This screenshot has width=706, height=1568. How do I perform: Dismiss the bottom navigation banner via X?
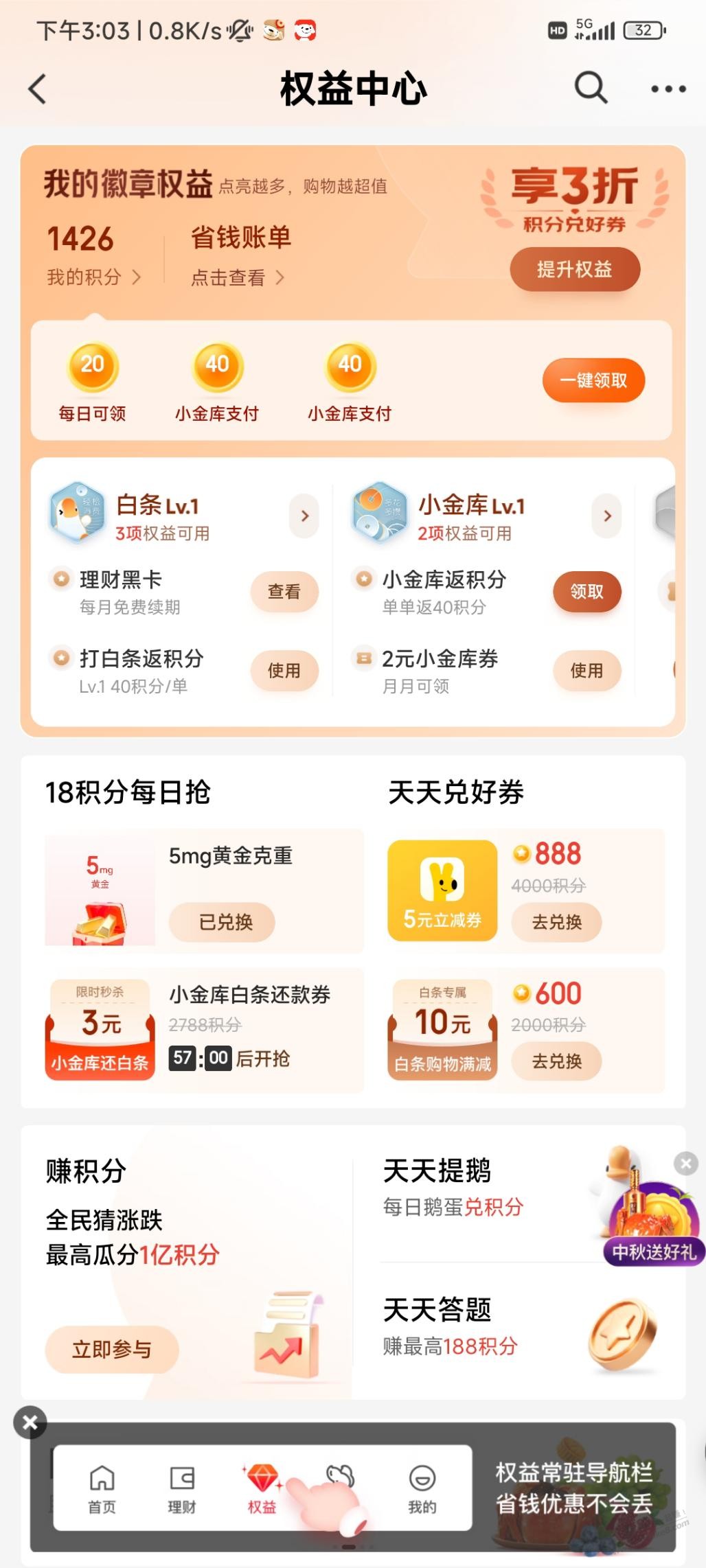29,1422
